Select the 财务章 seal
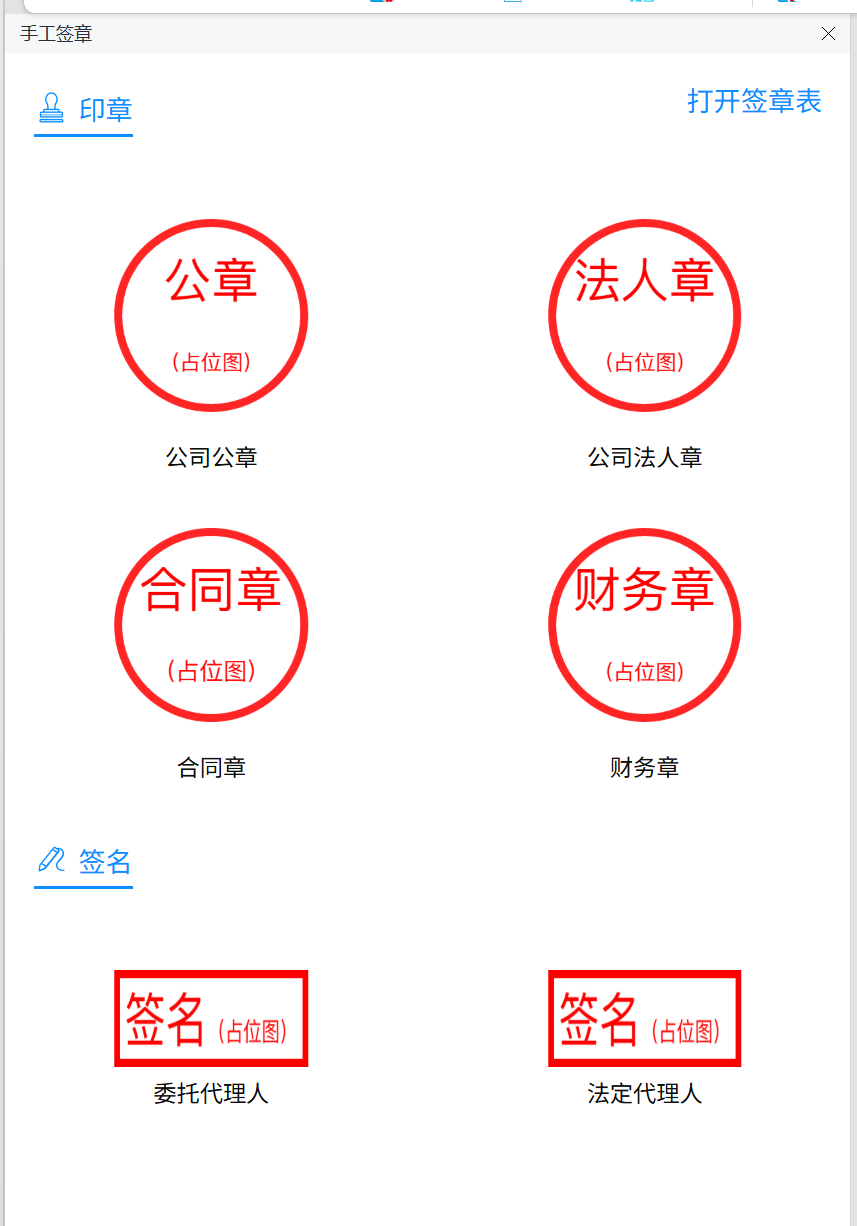The image size is (857, 1226). coord(645,625)
